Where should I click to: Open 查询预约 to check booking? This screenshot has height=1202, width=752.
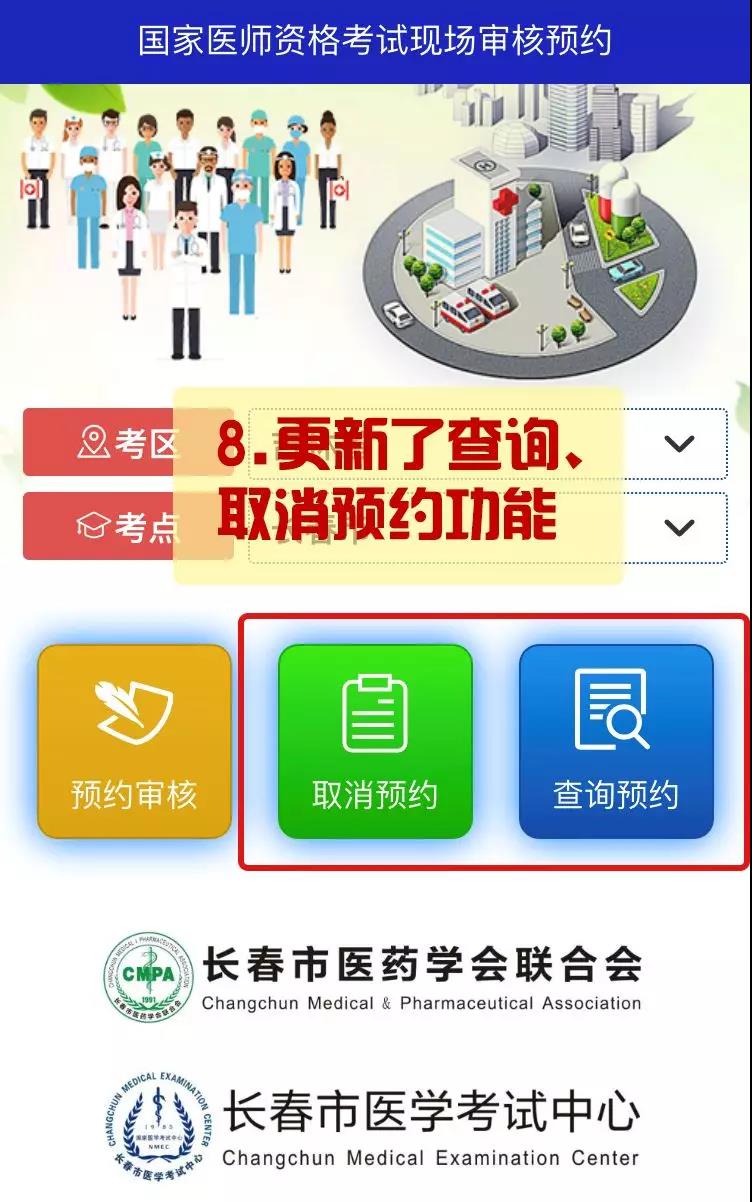pyautogui.click(x=616, y=741)
